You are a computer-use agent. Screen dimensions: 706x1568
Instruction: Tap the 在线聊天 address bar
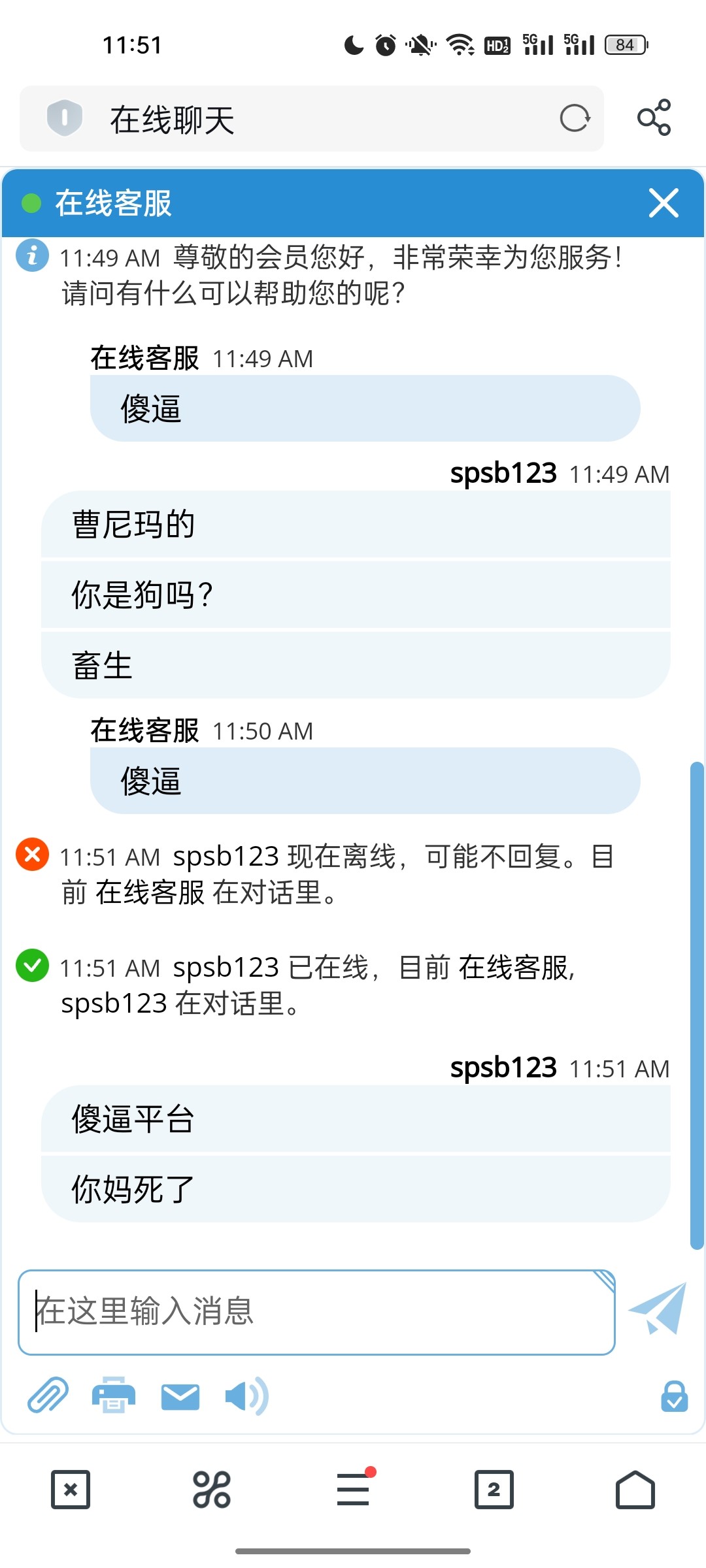point(261,118)
